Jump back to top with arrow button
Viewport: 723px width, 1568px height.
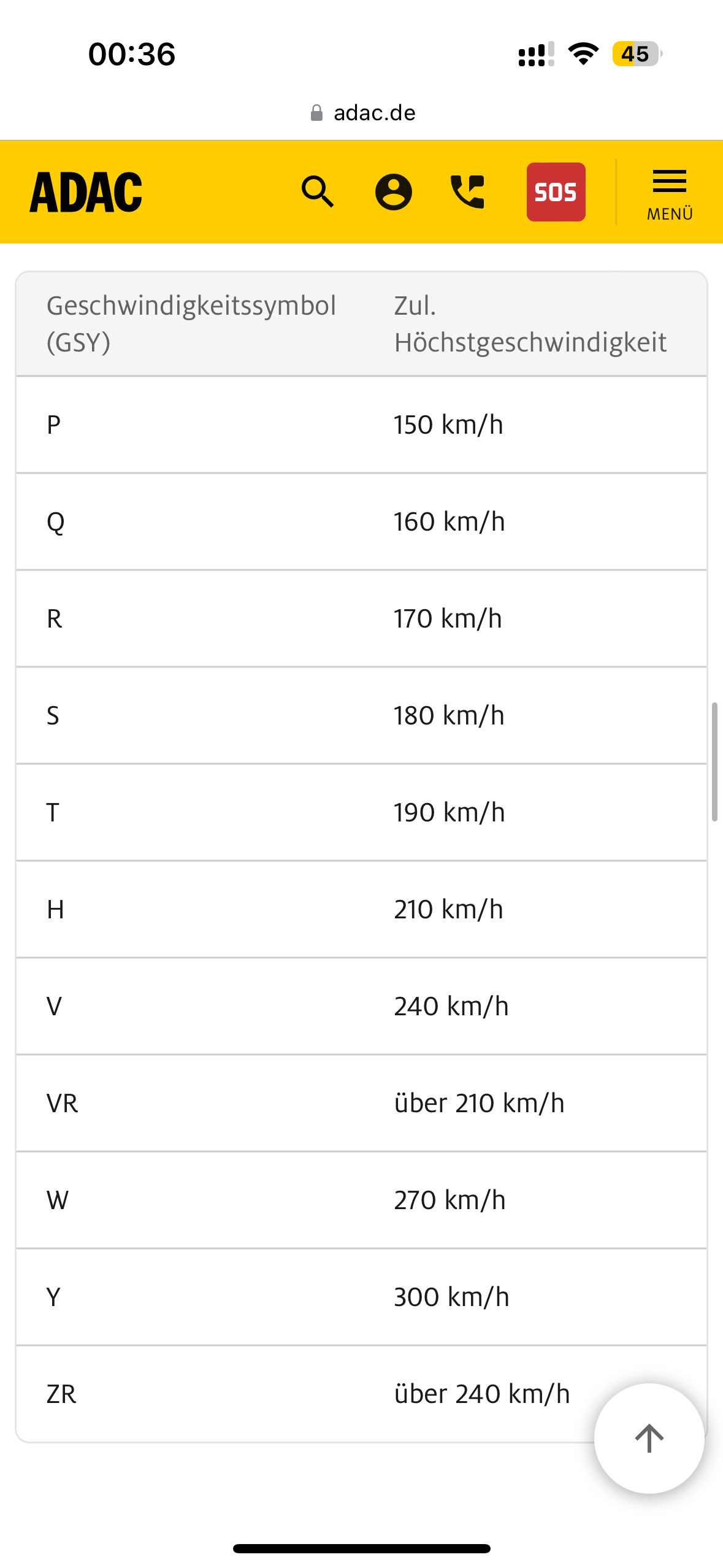pos(649,1439)
